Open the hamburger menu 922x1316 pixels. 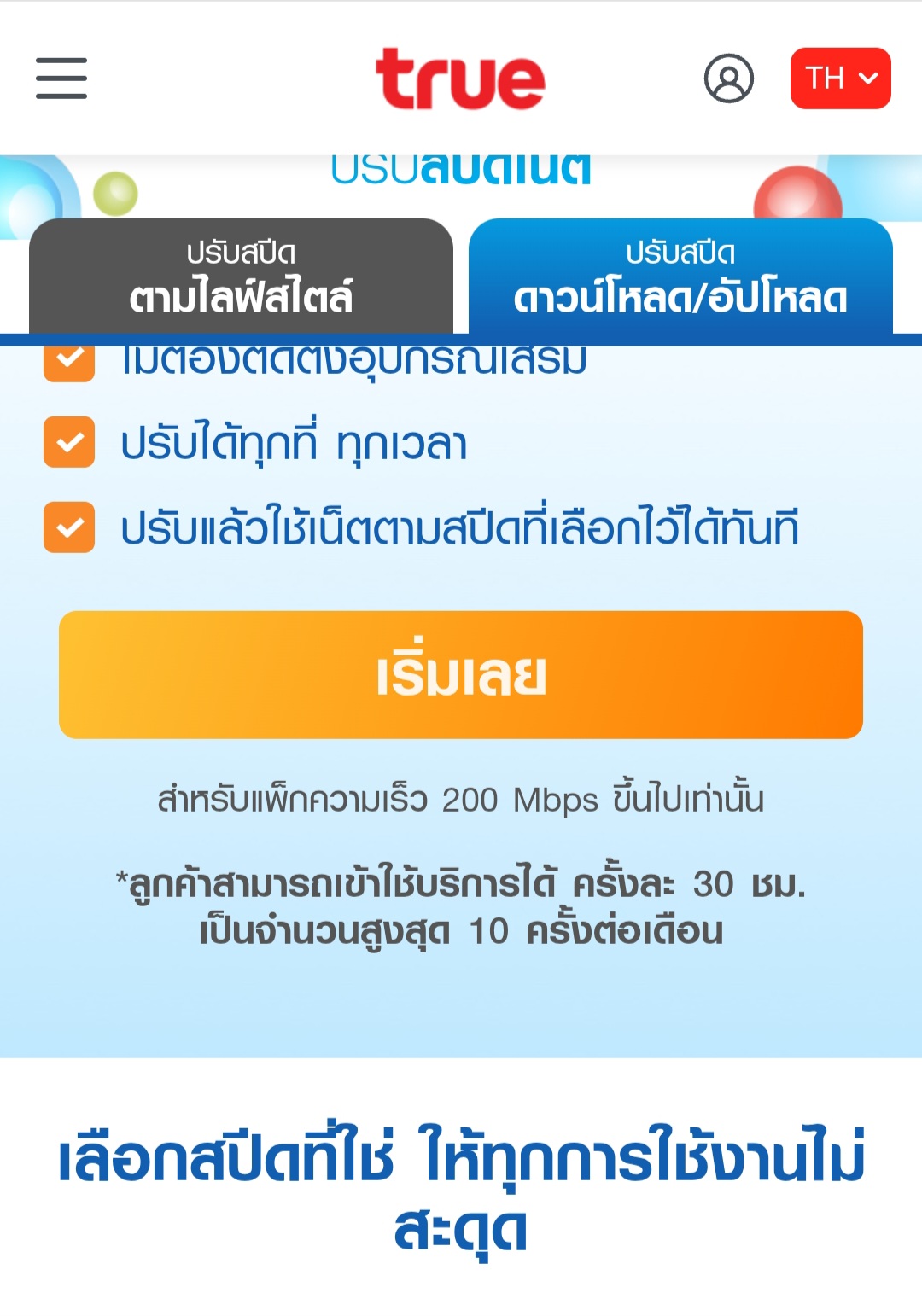(x=61, y=79)
